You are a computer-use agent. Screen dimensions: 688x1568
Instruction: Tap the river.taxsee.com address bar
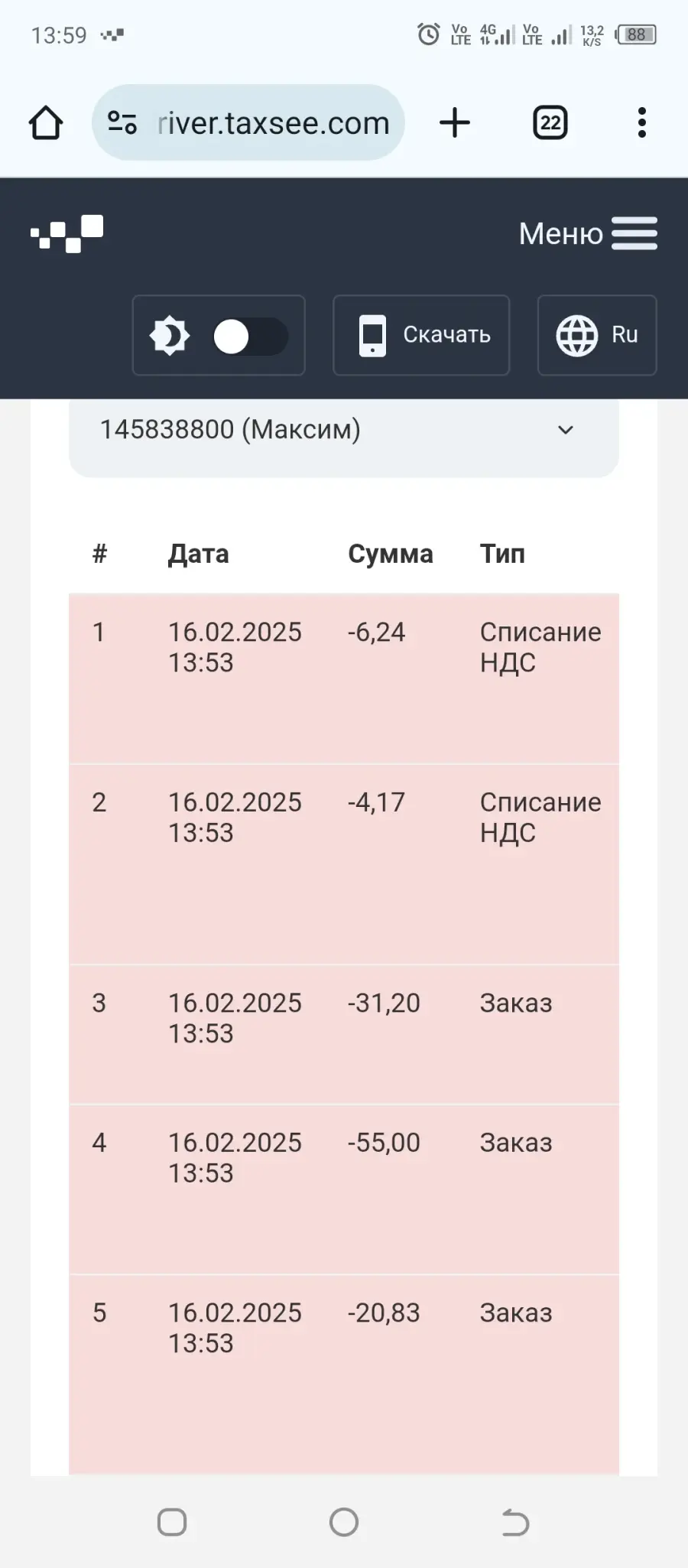tap(248, 122)
